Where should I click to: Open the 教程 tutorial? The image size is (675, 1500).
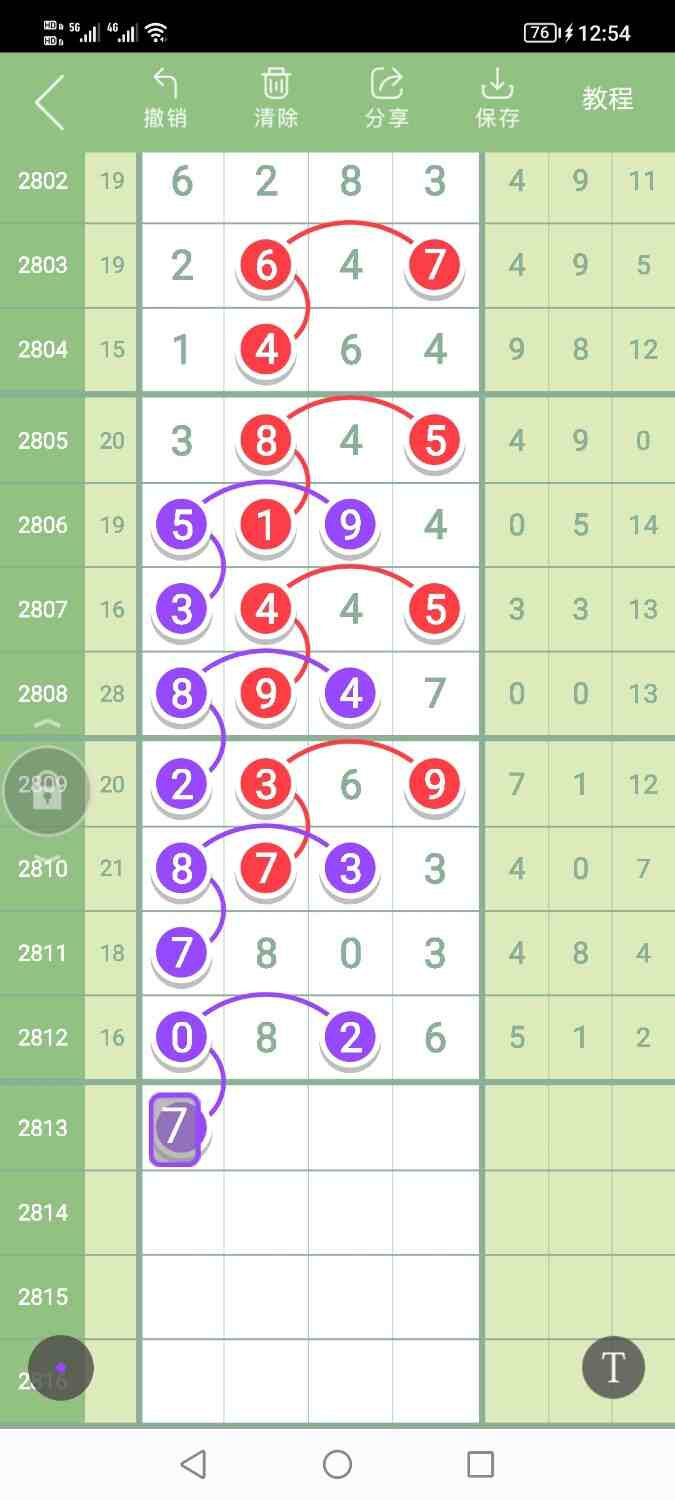click(x=608, y=99)
